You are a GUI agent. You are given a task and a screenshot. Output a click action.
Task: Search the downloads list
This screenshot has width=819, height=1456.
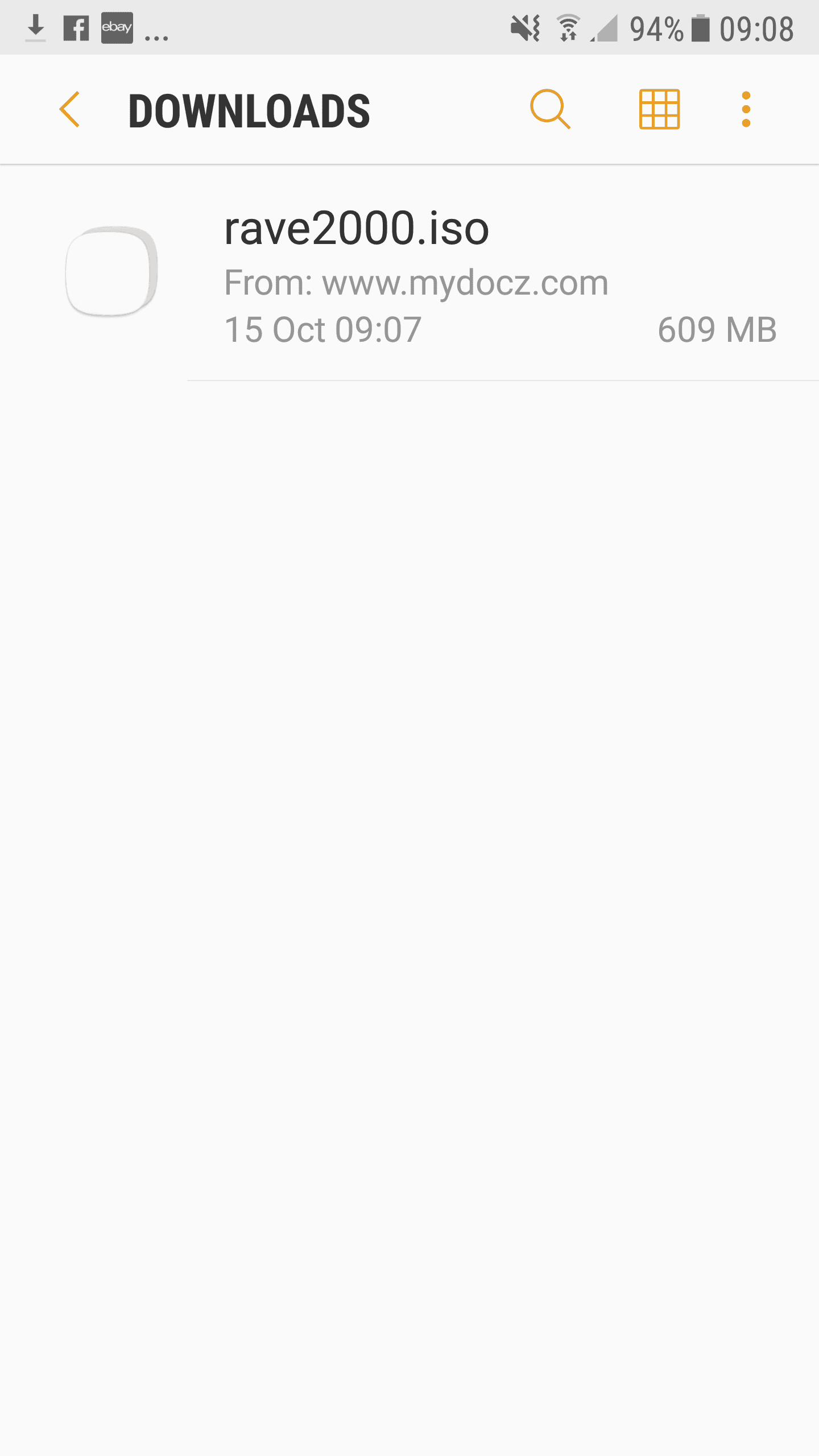(550, 109)
